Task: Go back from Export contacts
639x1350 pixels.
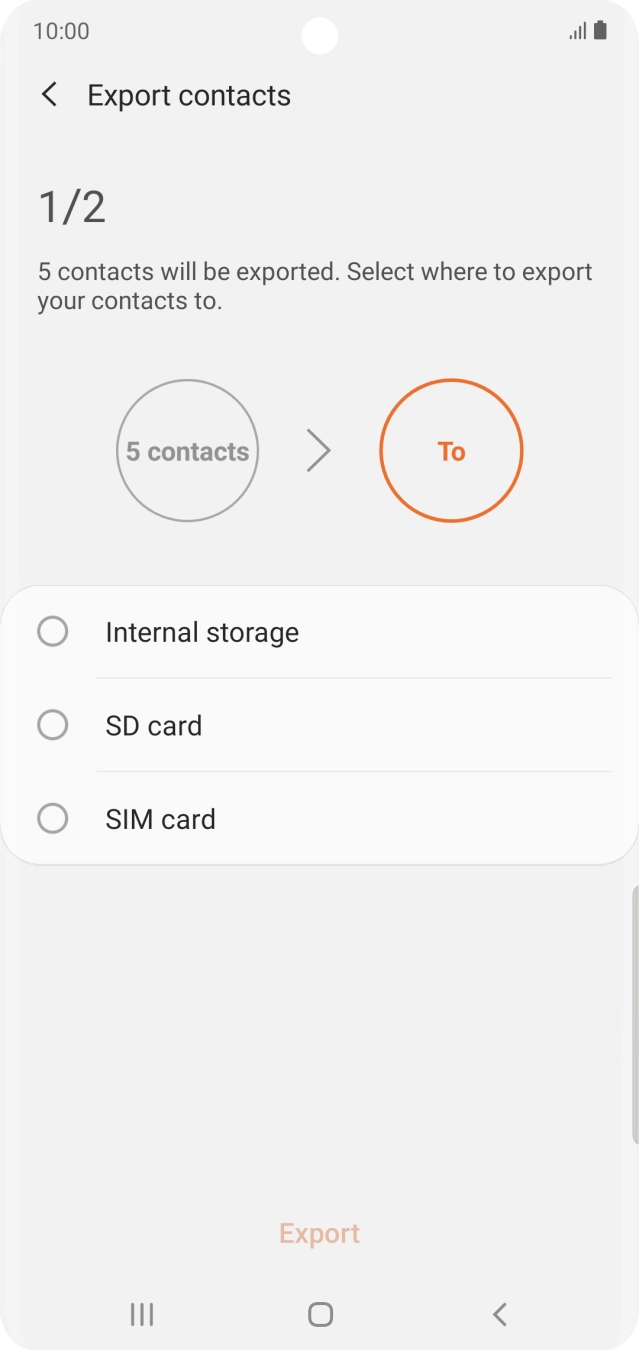Action: tap(49, 95)
